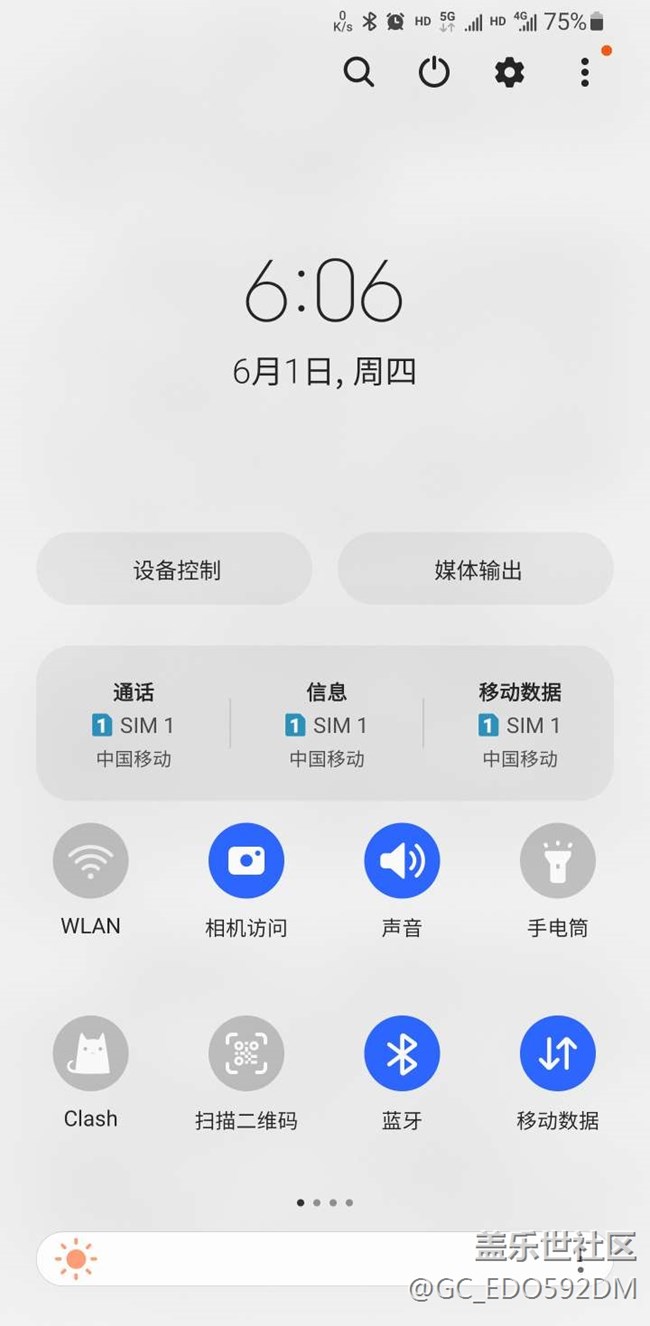The width and height of the screenshot is (650, 1326).
Task: Open 媒体输出 media output
Action: pos(476,569)
